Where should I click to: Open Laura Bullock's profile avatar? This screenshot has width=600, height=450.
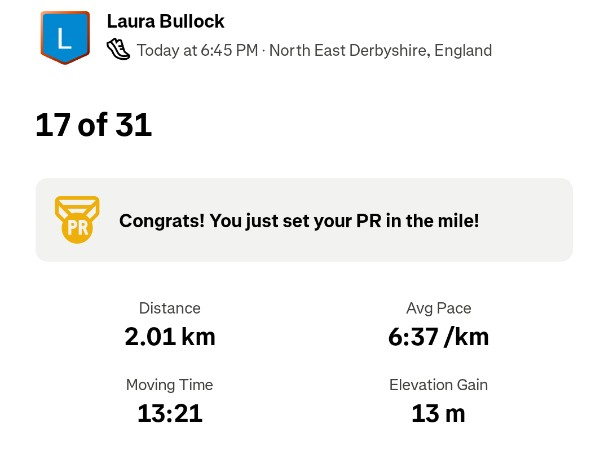click(x=65, y=38)
